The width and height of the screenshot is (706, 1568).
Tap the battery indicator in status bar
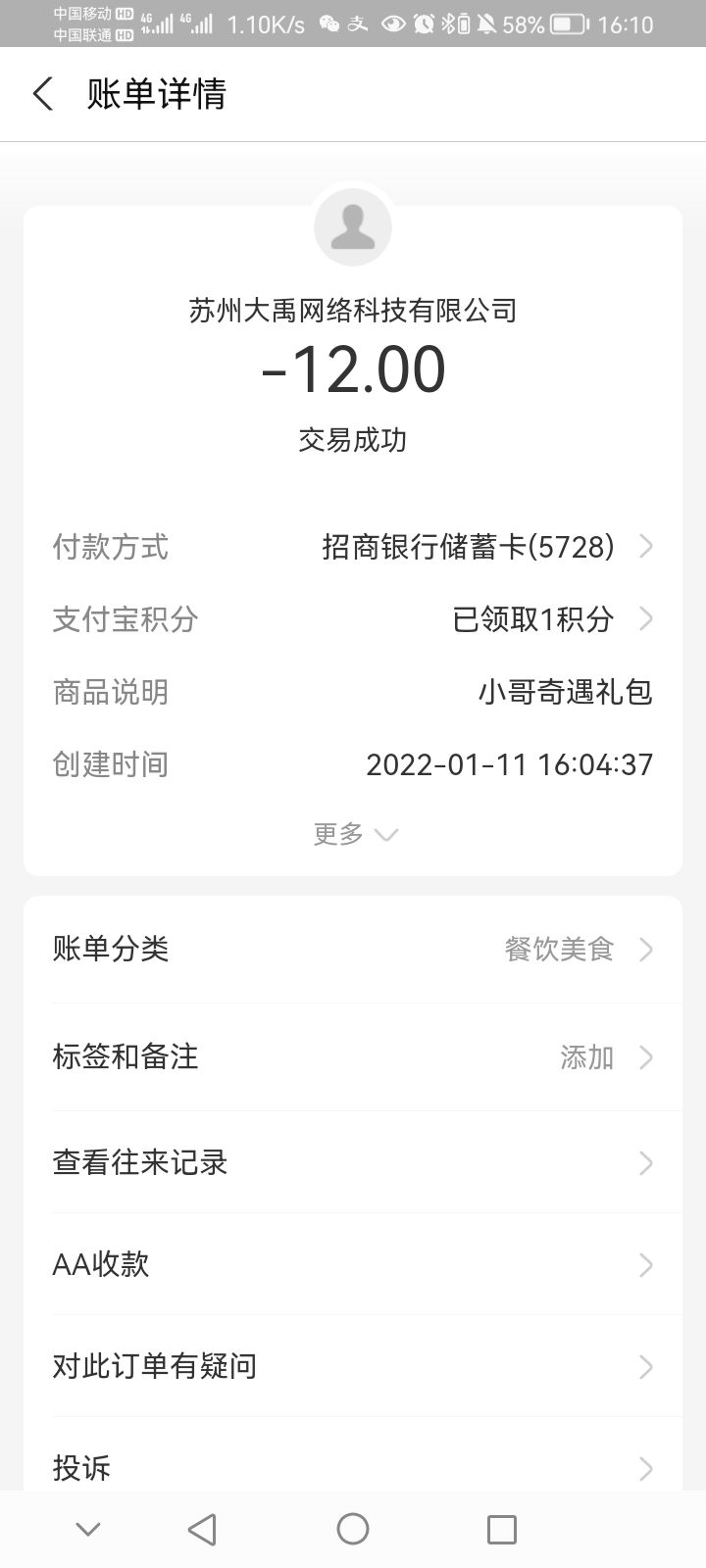(566, 25)
